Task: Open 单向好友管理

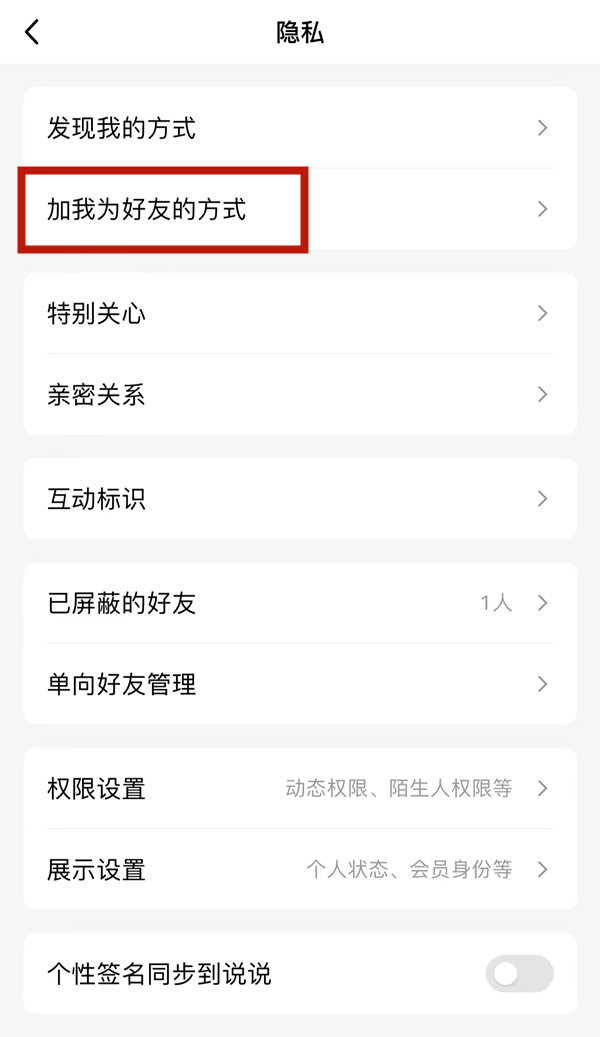Action: pos(299,685)
